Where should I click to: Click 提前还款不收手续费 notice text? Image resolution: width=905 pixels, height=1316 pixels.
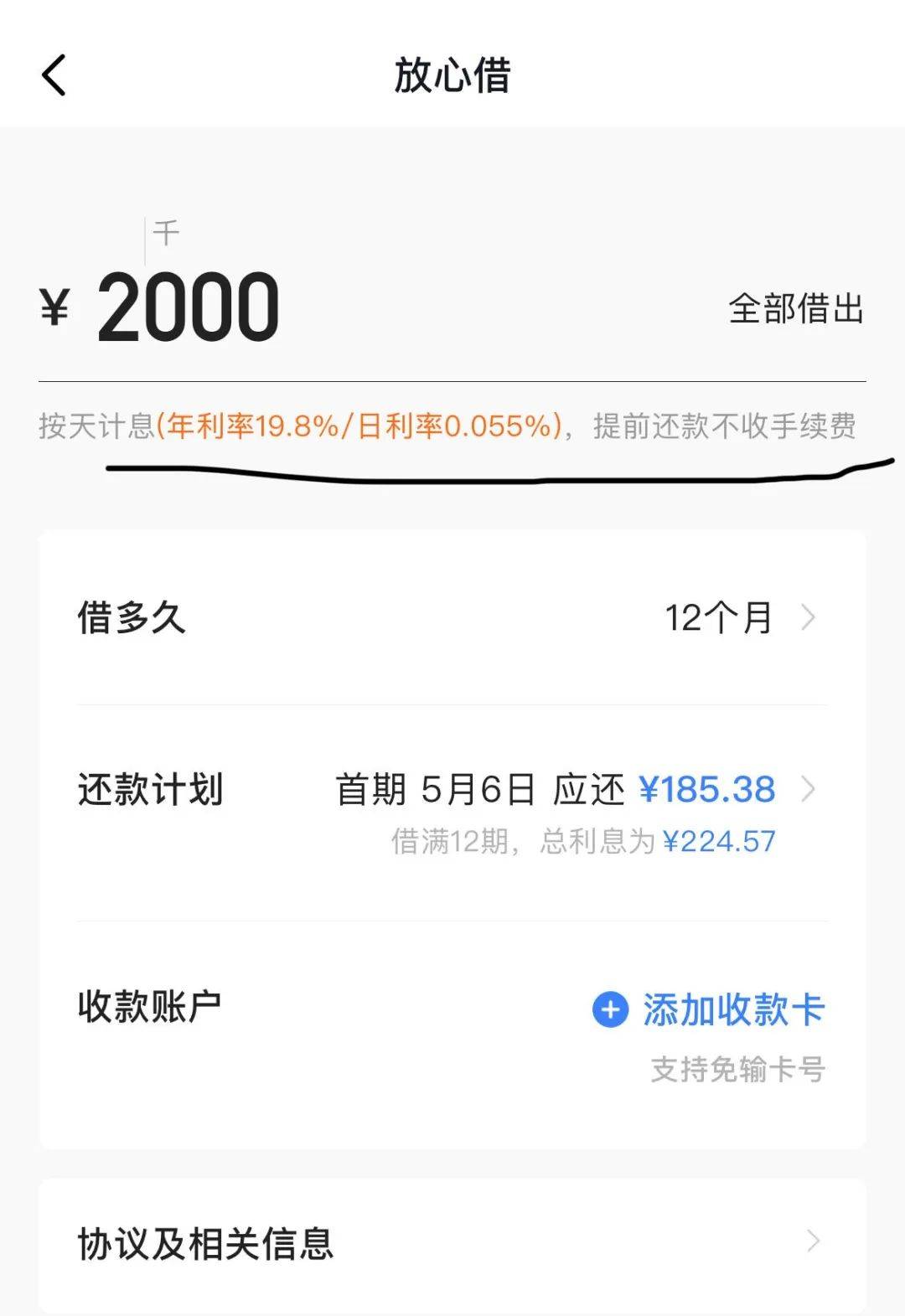coord(726,426)
